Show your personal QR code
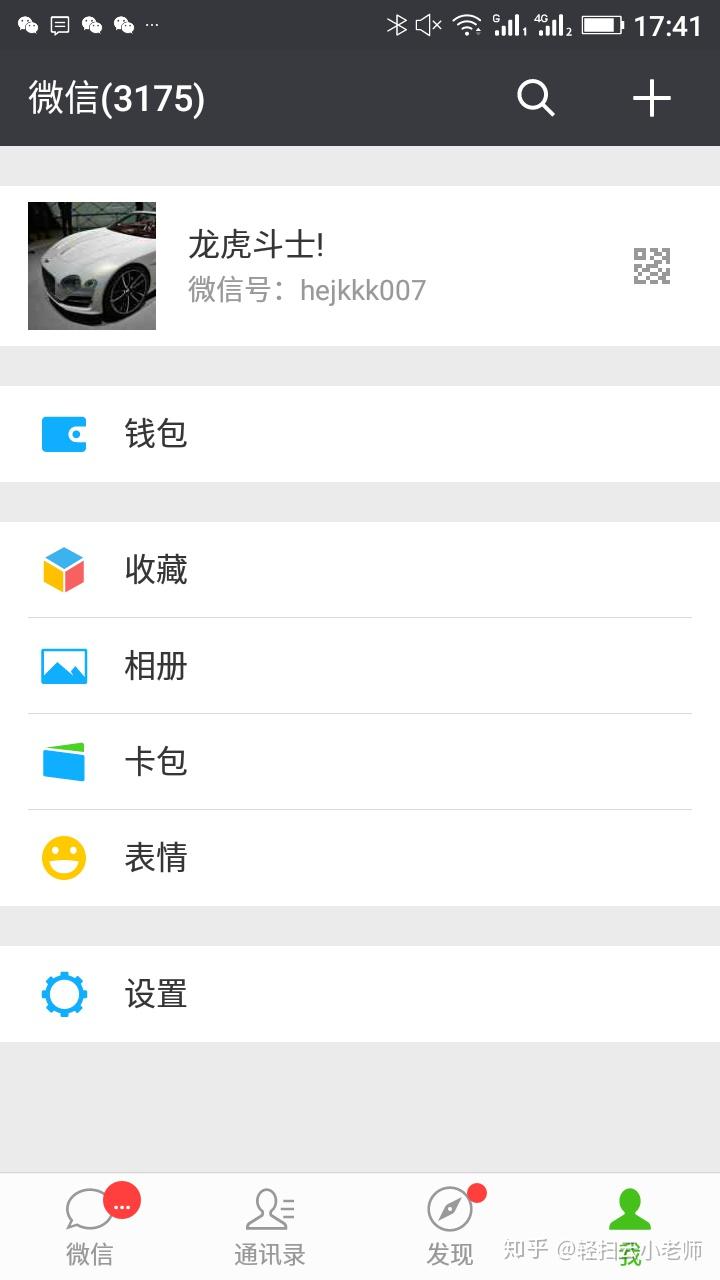 pyautogui.click(x=651, y=266)
